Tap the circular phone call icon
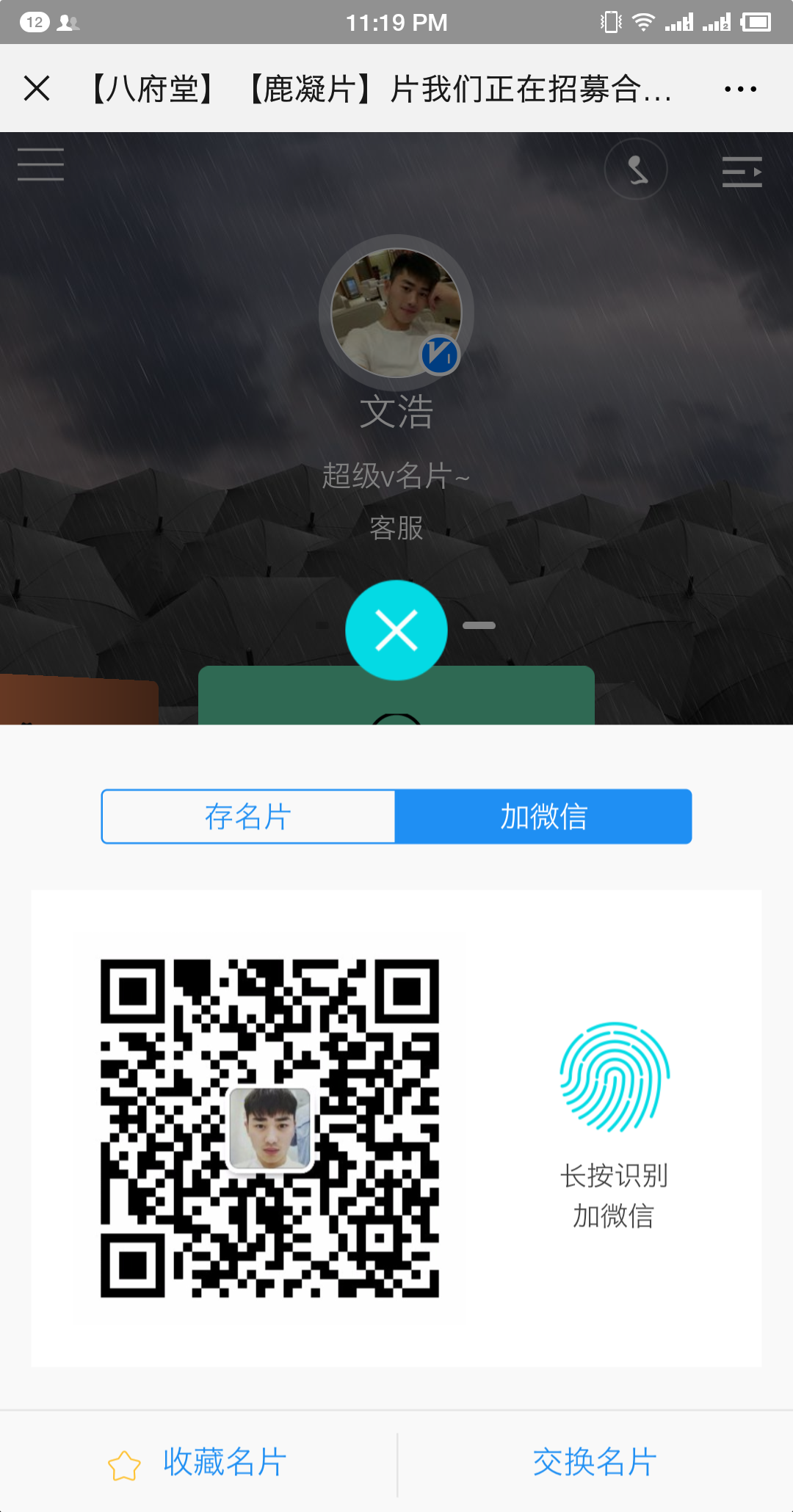This screenshot has height=1512, width=793. pyautogui.click(x=636, y=170)
